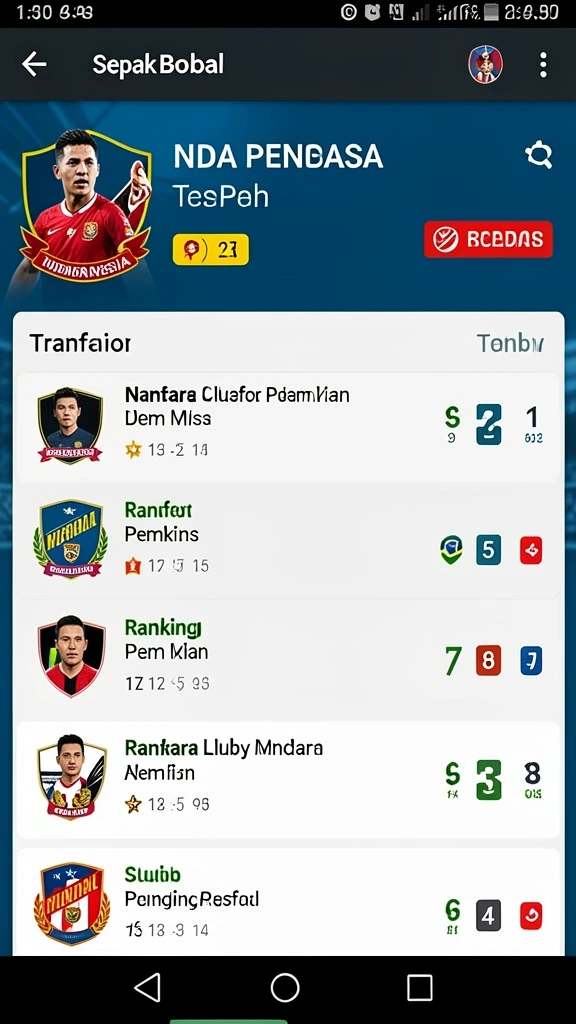Viewport: 576px width, 1024px height.
Task: Open the profile avatar in the app bar
Action: point(485,65)
